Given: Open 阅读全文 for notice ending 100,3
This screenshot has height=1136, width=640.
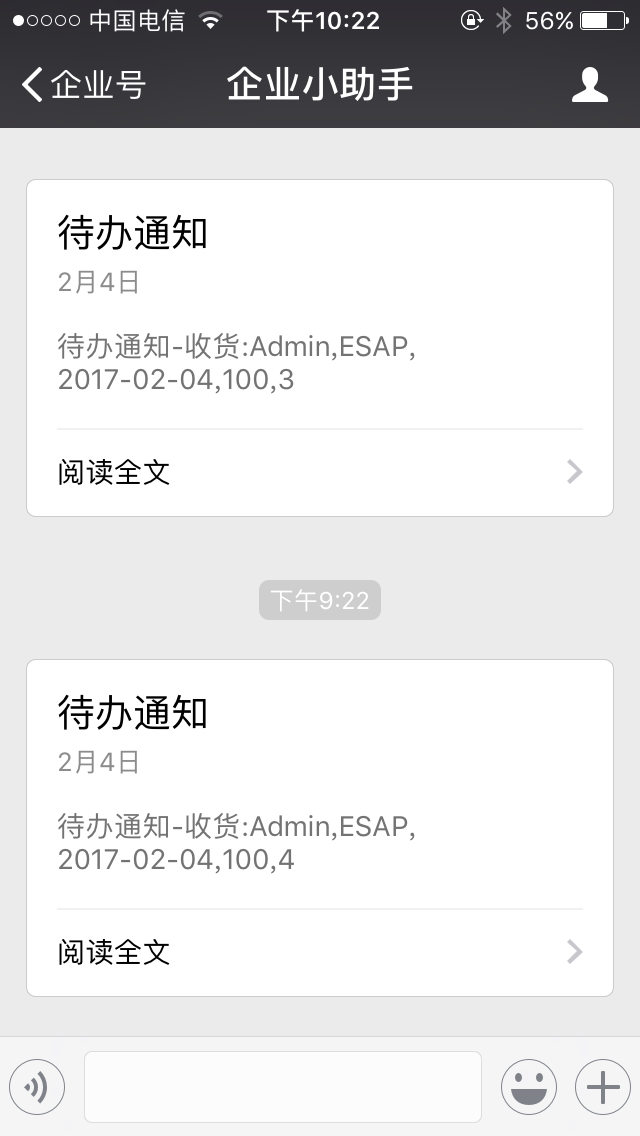Looking at the screenshot, I should tap(320, 472).
